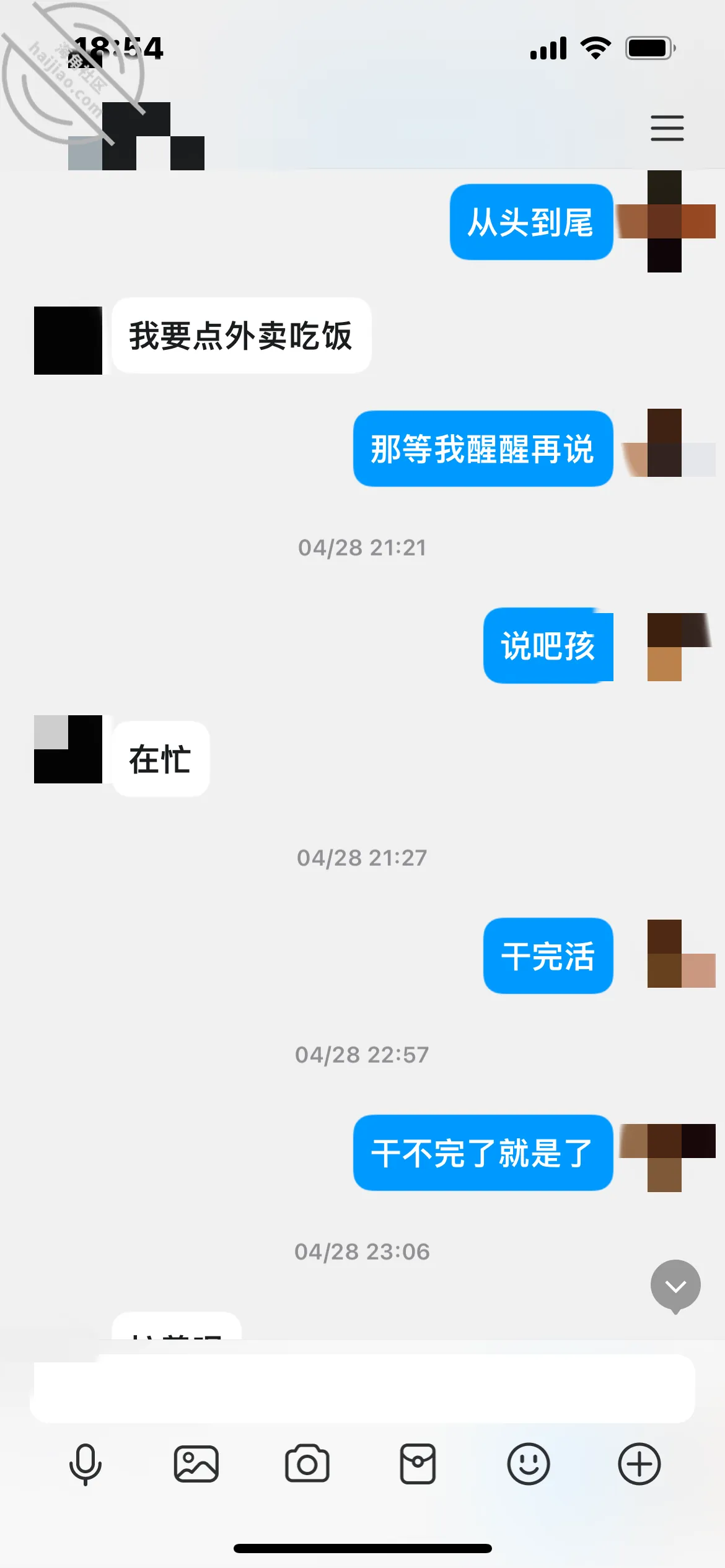Open sender avatar beside 我要点外卖吃饭

tap(68, 340)
